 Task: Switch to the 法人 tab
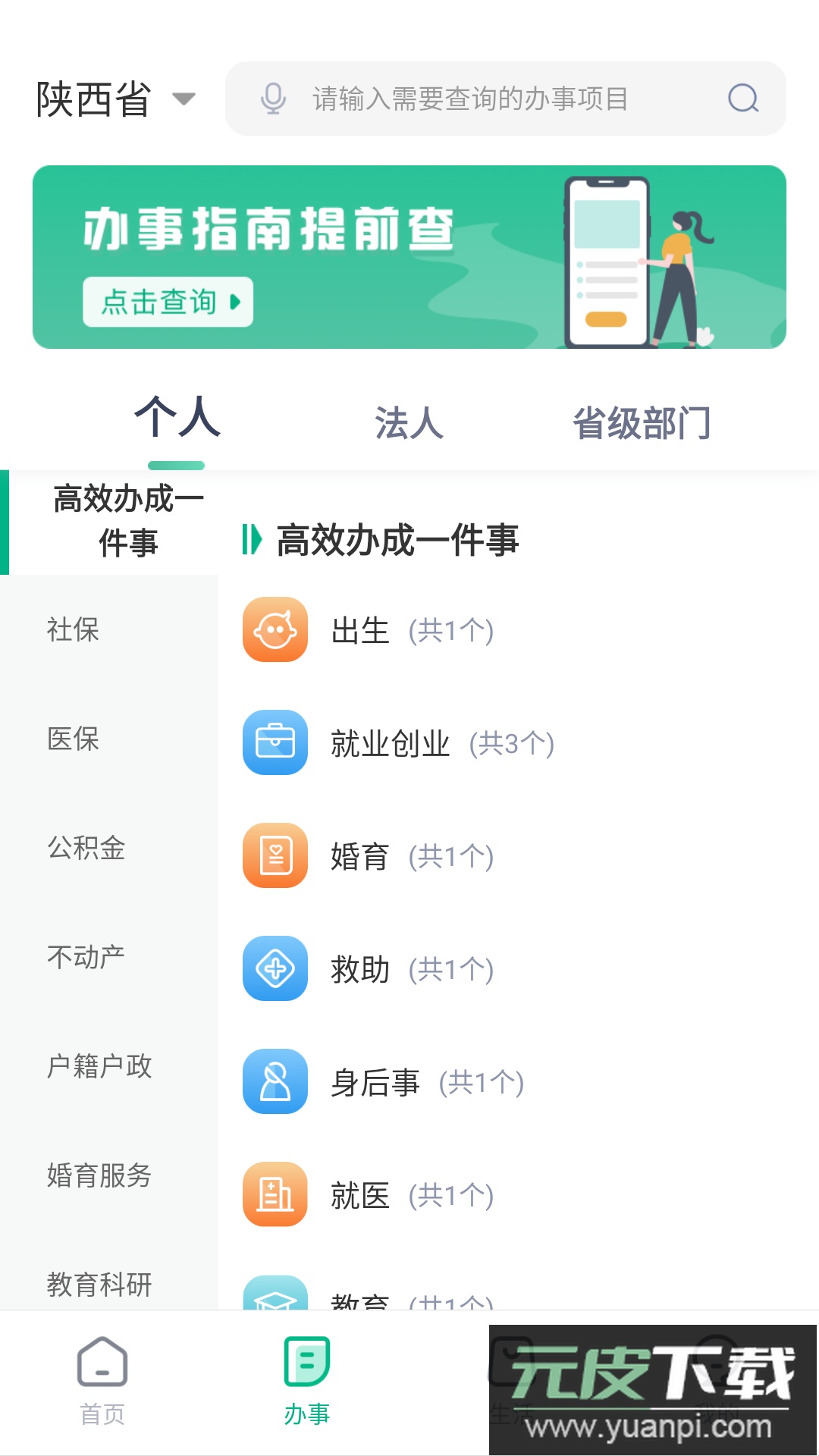click(409, 422)
